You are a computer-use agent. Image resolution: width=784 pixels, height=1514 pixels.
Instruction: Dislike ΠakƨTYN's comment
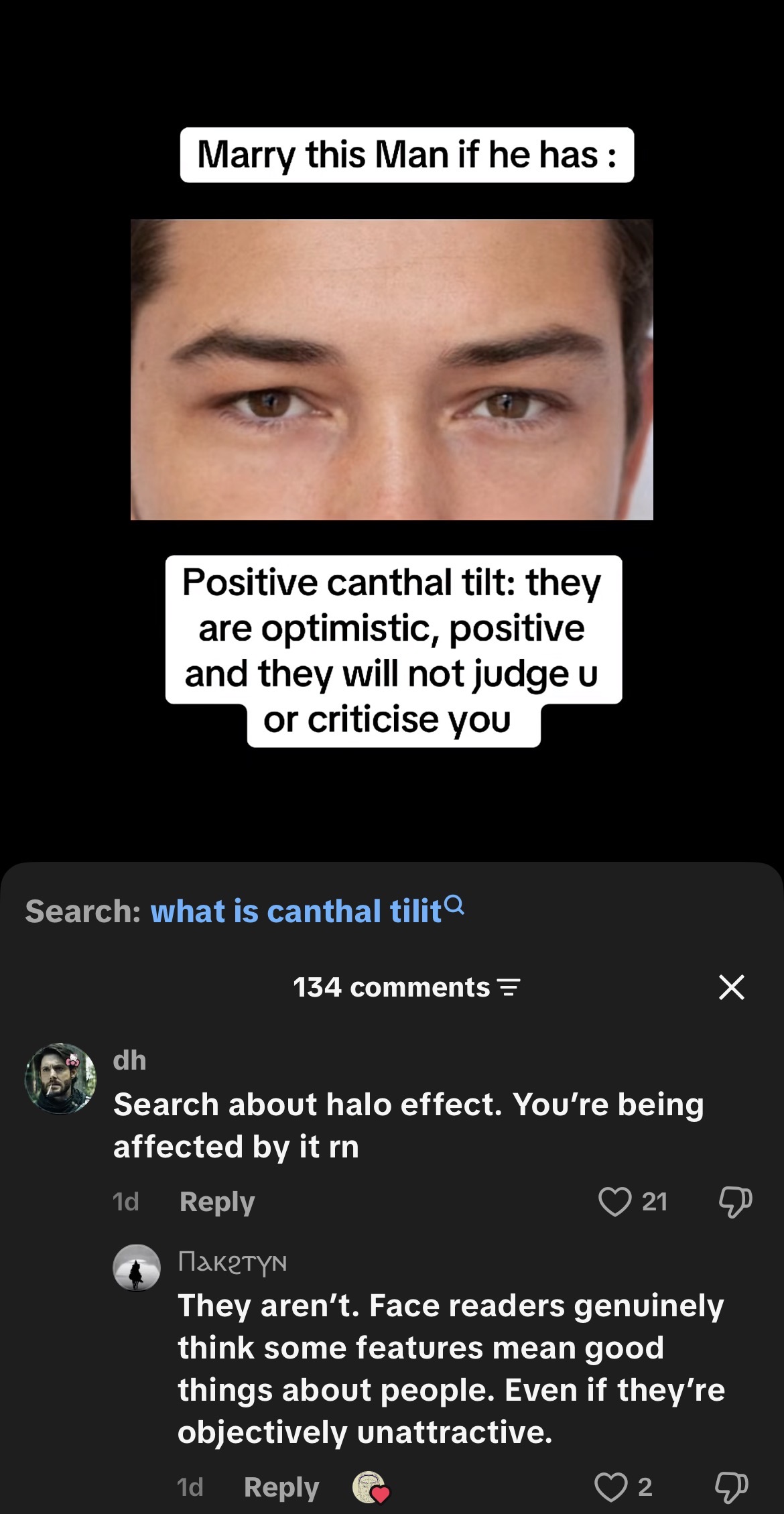(x=732, y=1487)
